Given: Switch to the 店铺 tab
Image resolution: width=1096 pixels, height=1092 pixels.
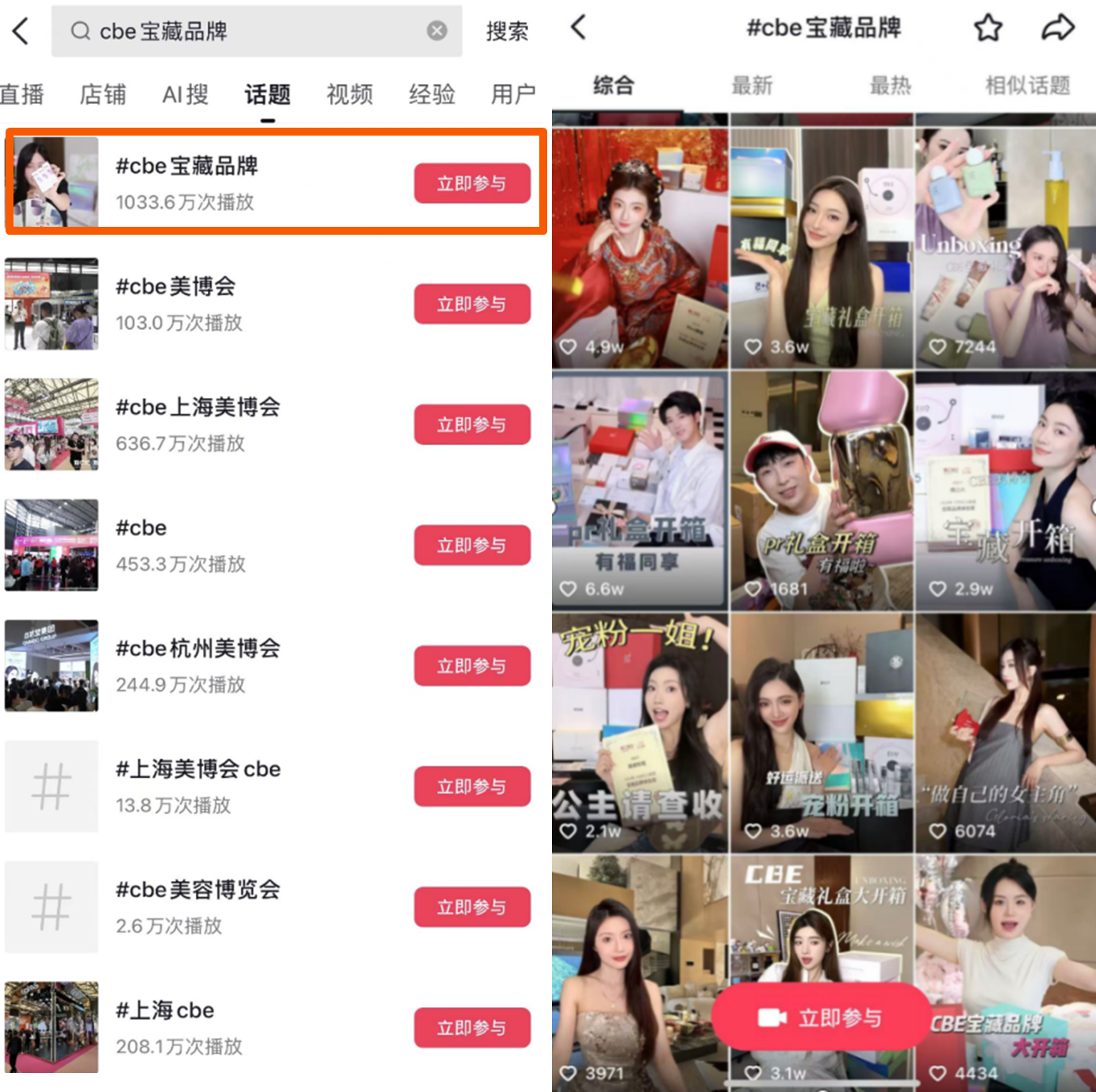Looking at the screenshot, I should click(x=102, y=94).
